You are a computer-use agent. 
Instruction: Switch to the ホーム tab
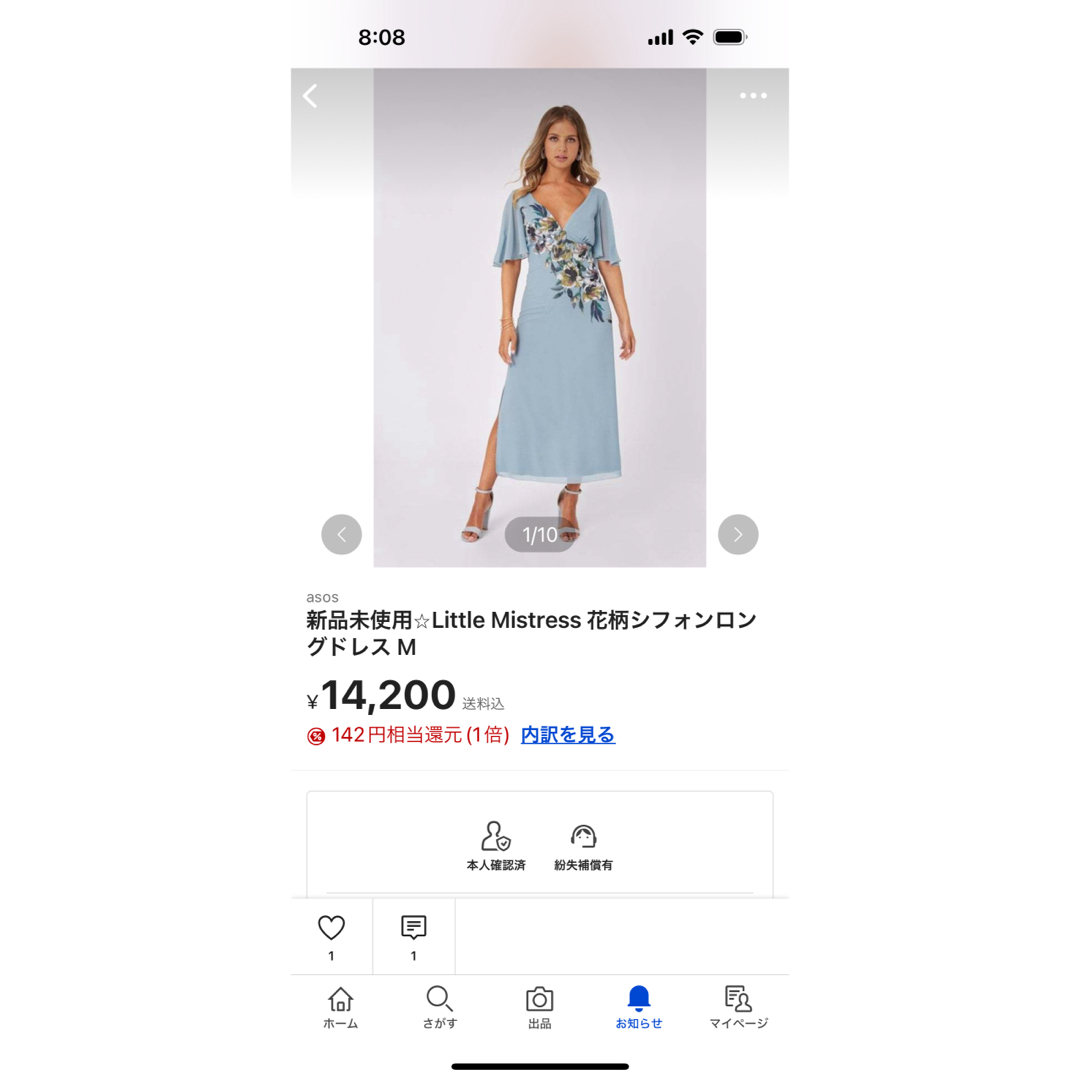(x=340, y=1007)
